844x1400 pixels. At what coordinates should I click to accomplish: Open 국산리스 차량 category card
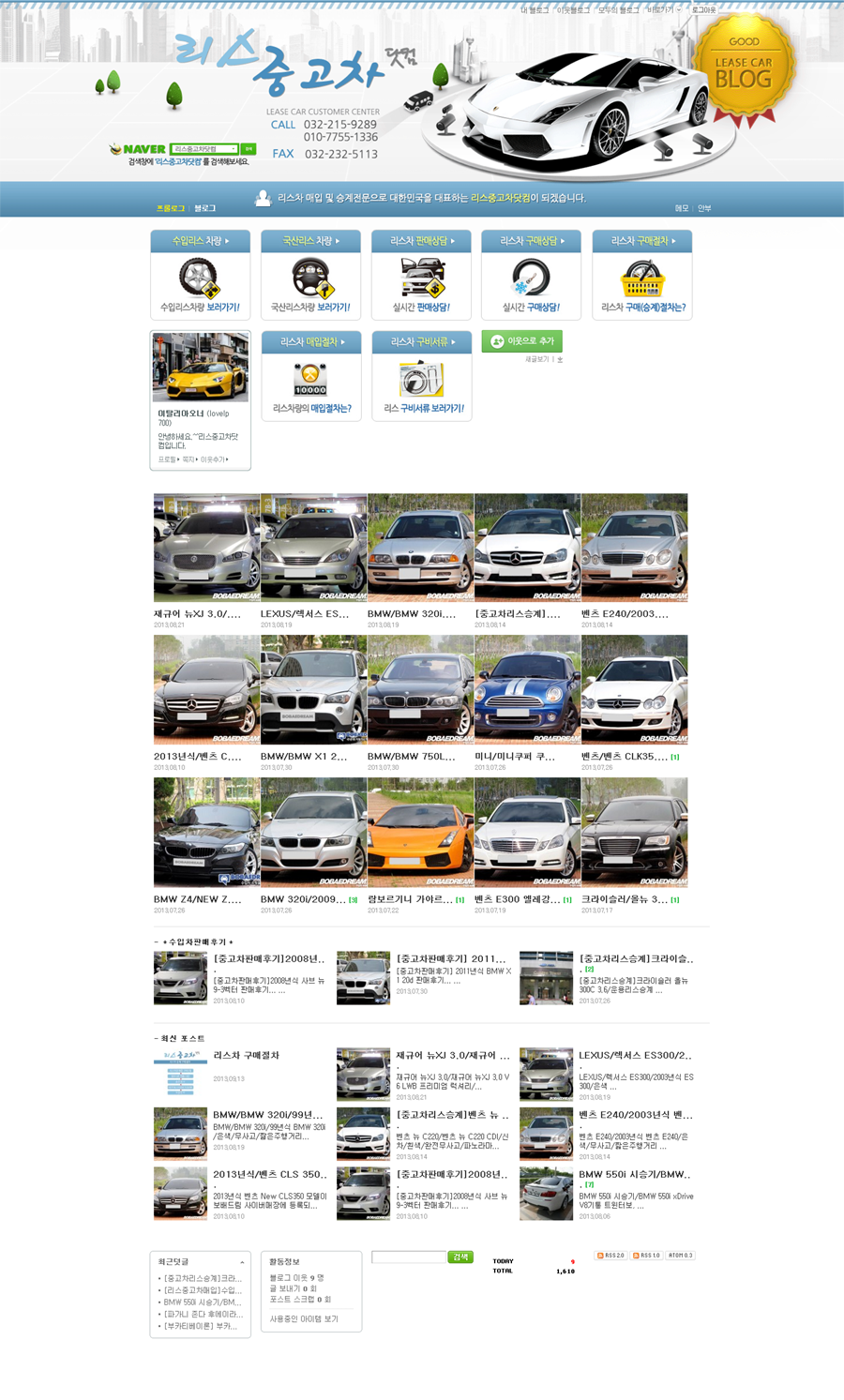pos(310,277)
